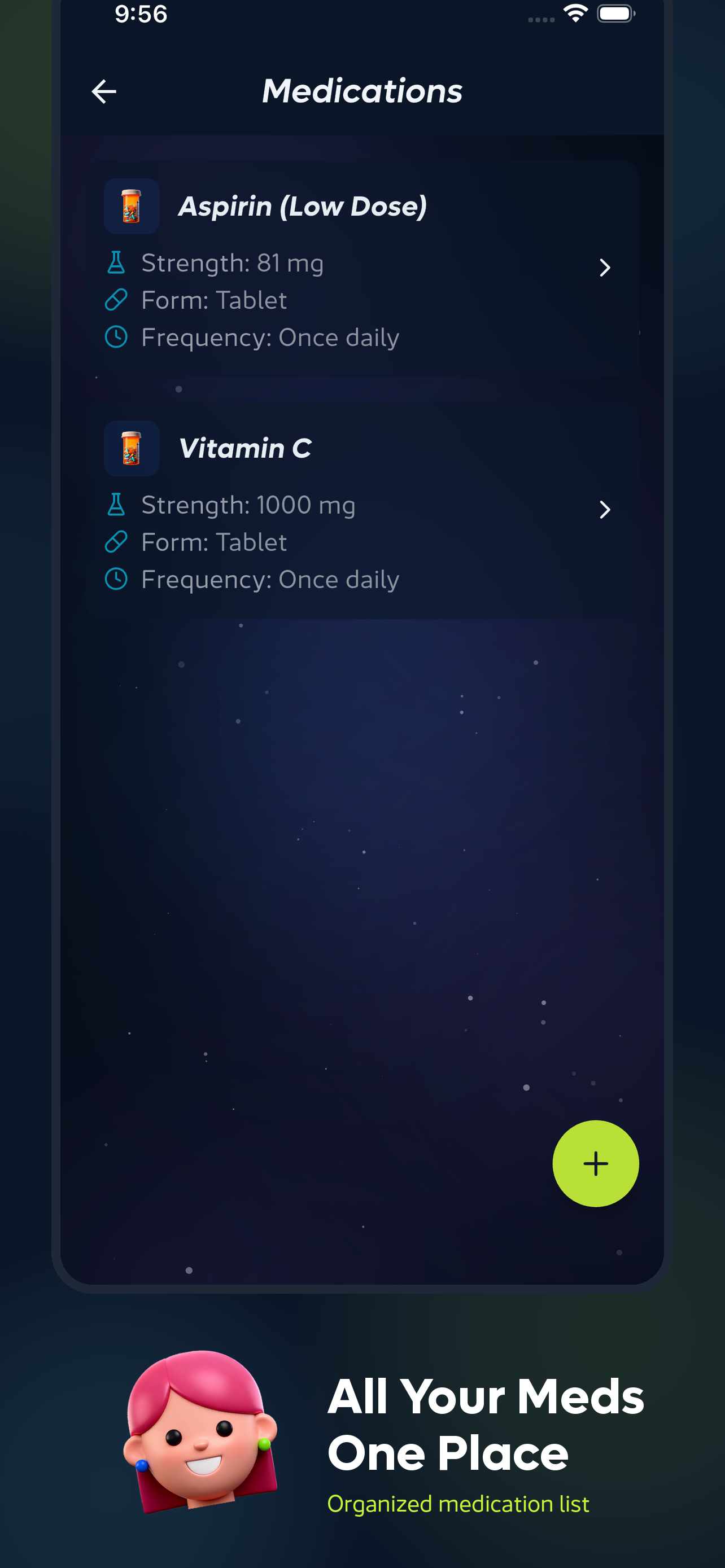Click the battery indicator
725x1568 pixels.
click(616, 13)
